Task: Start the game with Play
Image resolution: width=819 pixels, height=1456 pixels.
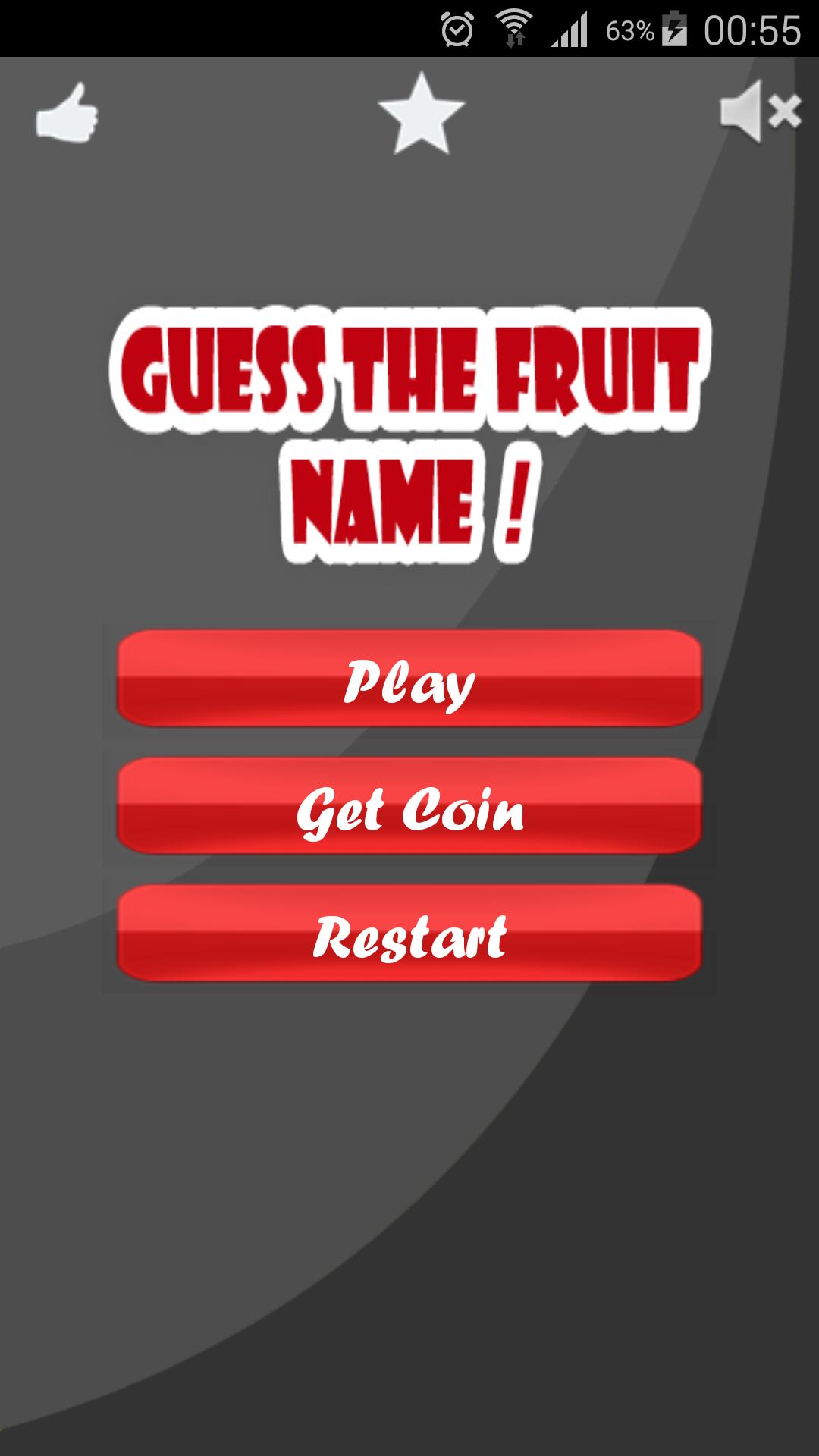Action: tap(409, 679)
